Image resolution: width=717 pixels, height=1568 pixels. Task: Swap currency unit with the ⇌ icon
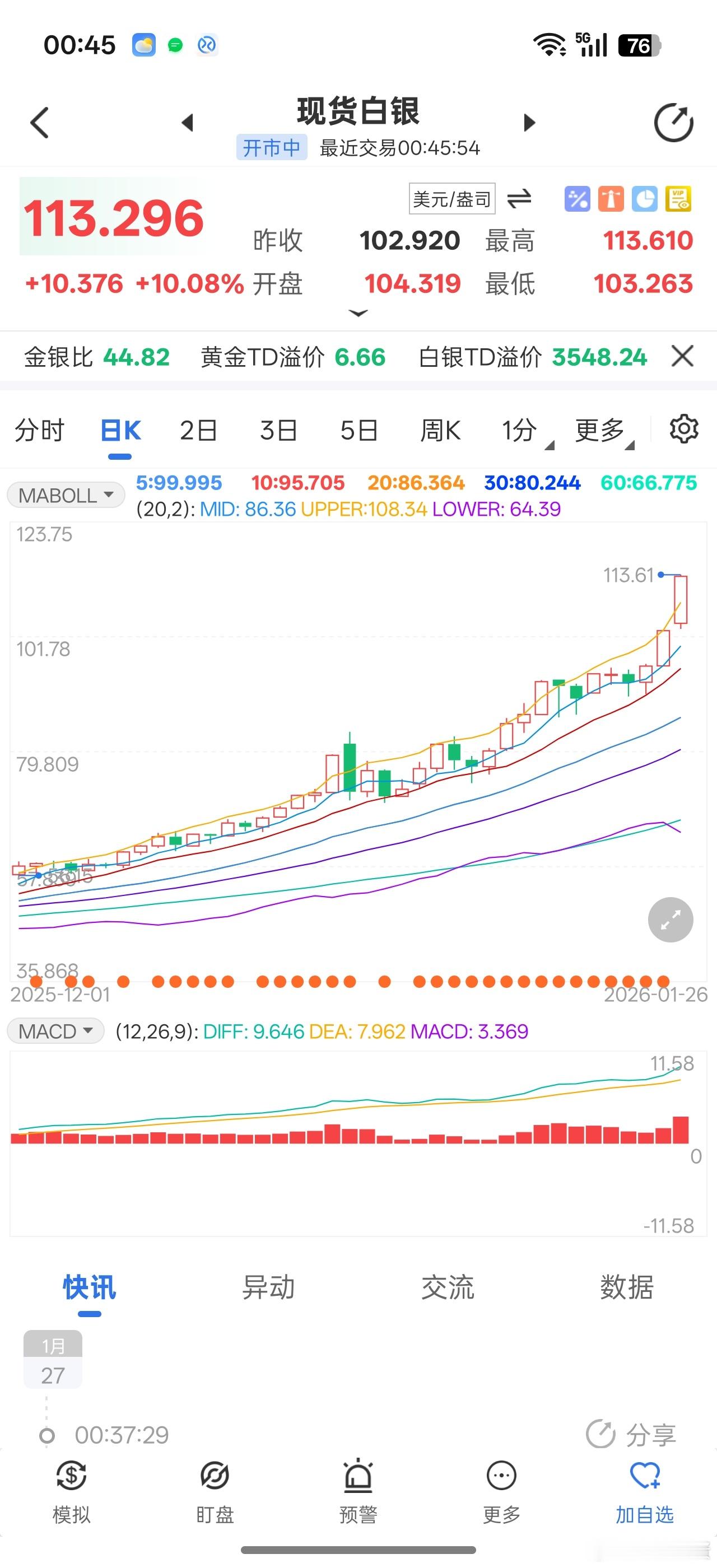[x=520, y=199]
